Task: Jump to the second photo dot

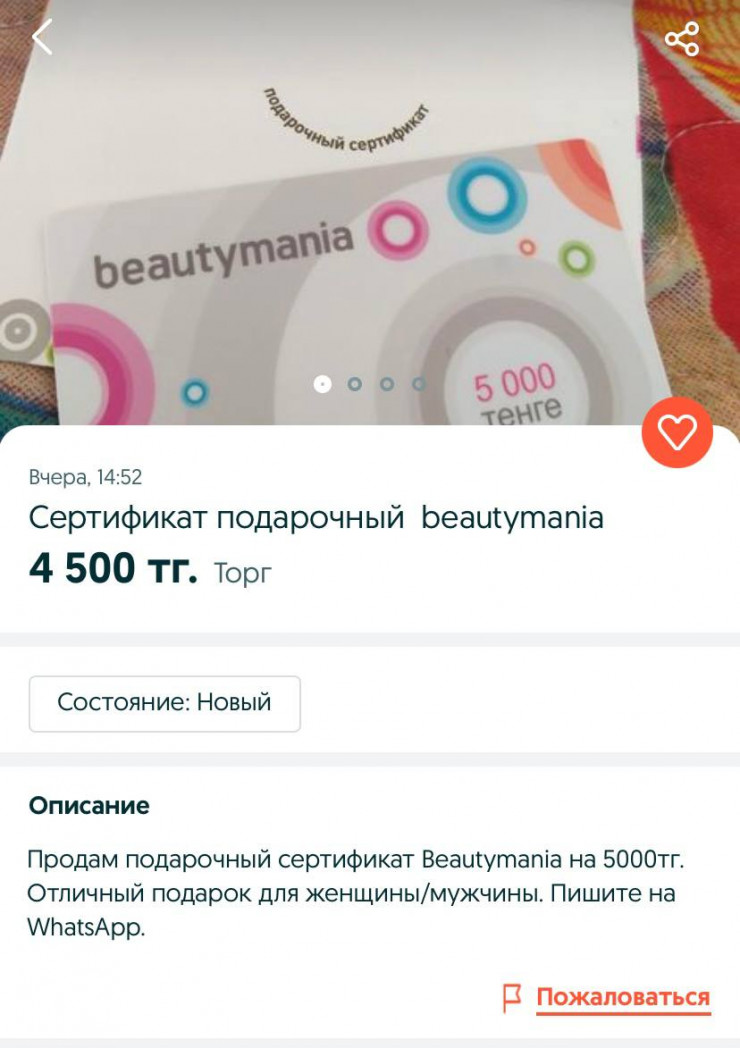Action: tap(354, 384)
